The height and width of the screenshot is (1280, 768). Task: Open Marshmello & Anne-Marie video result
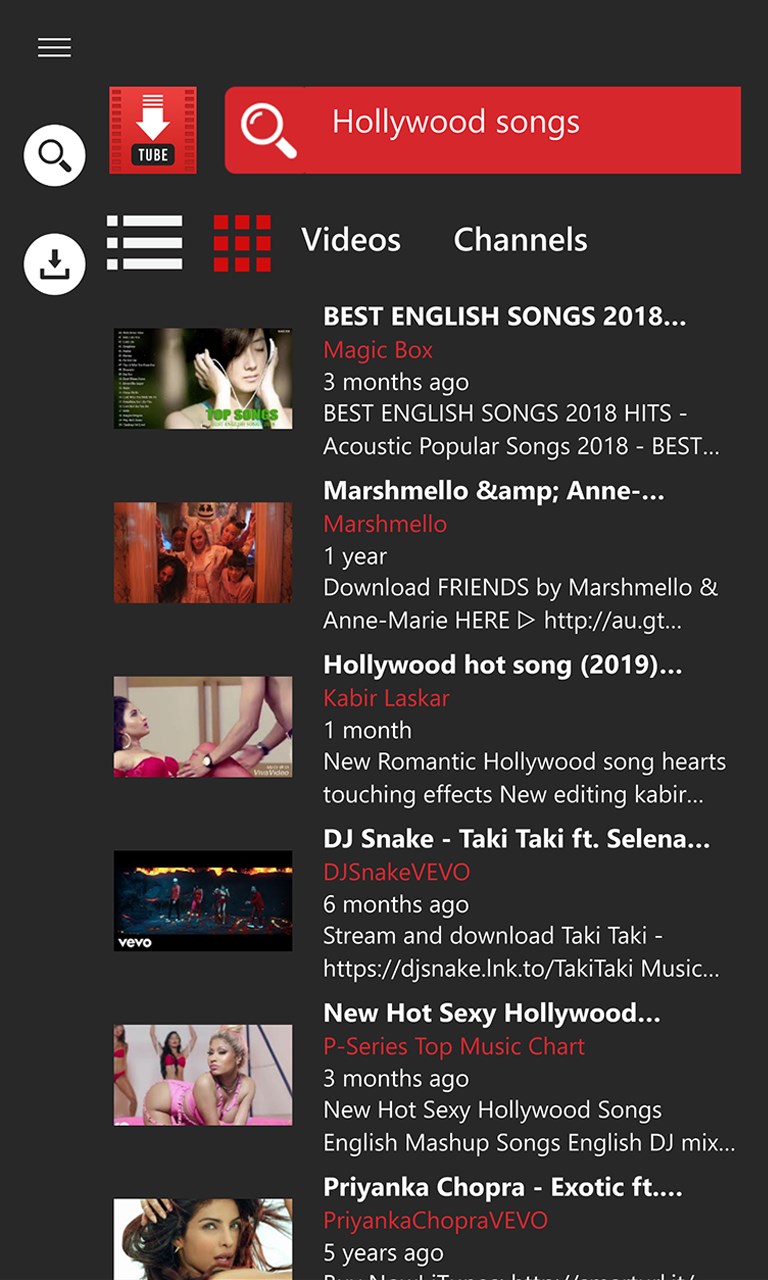(x=493, y=491)
